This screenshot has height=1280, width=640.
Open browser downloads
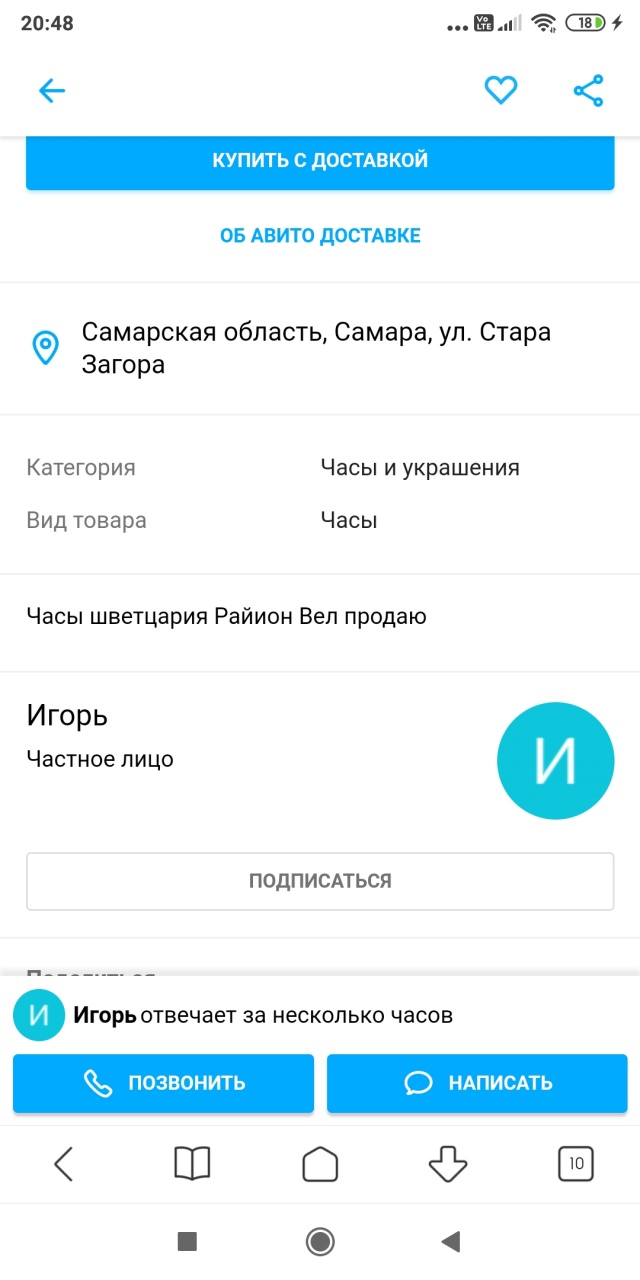click(x=448, y=1164)
